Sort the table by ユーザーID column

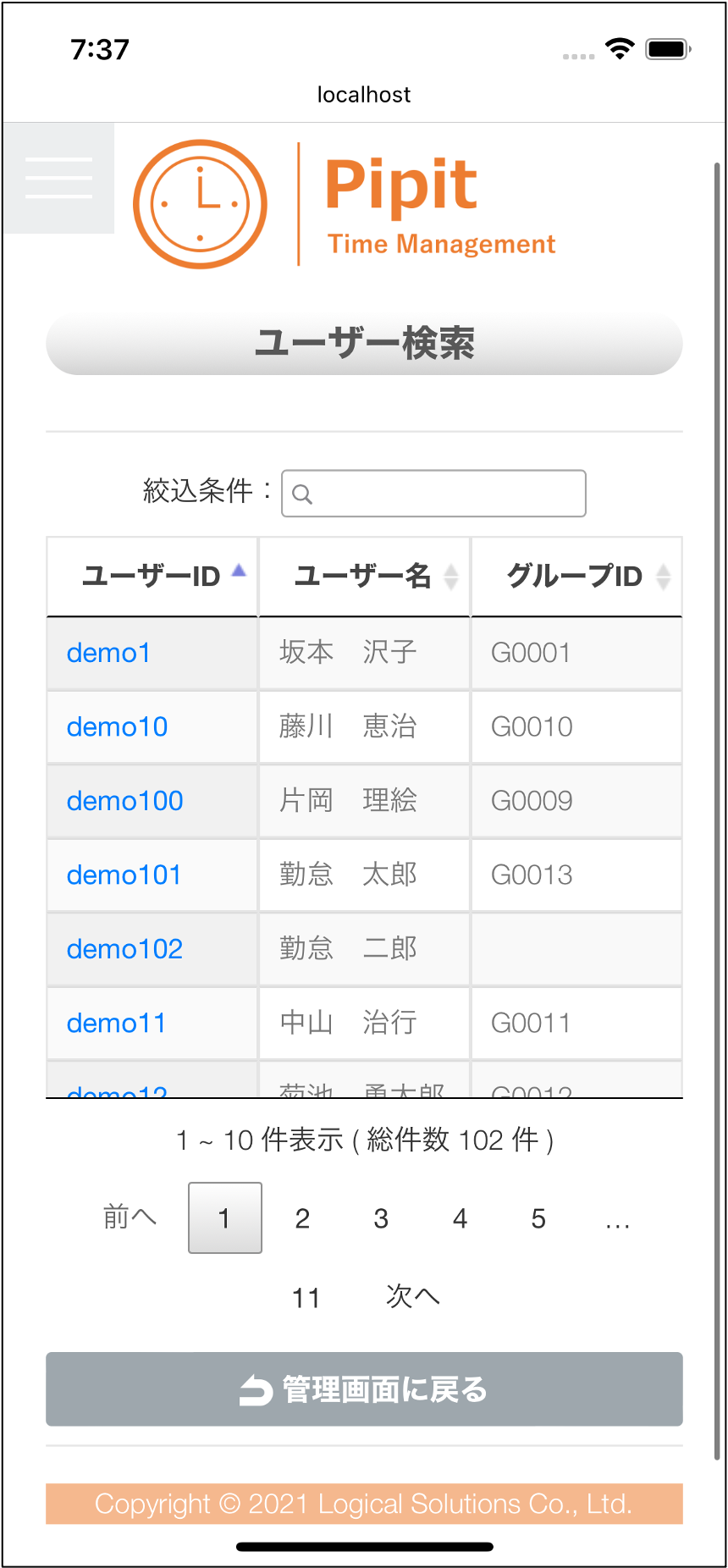coord(152,577)
